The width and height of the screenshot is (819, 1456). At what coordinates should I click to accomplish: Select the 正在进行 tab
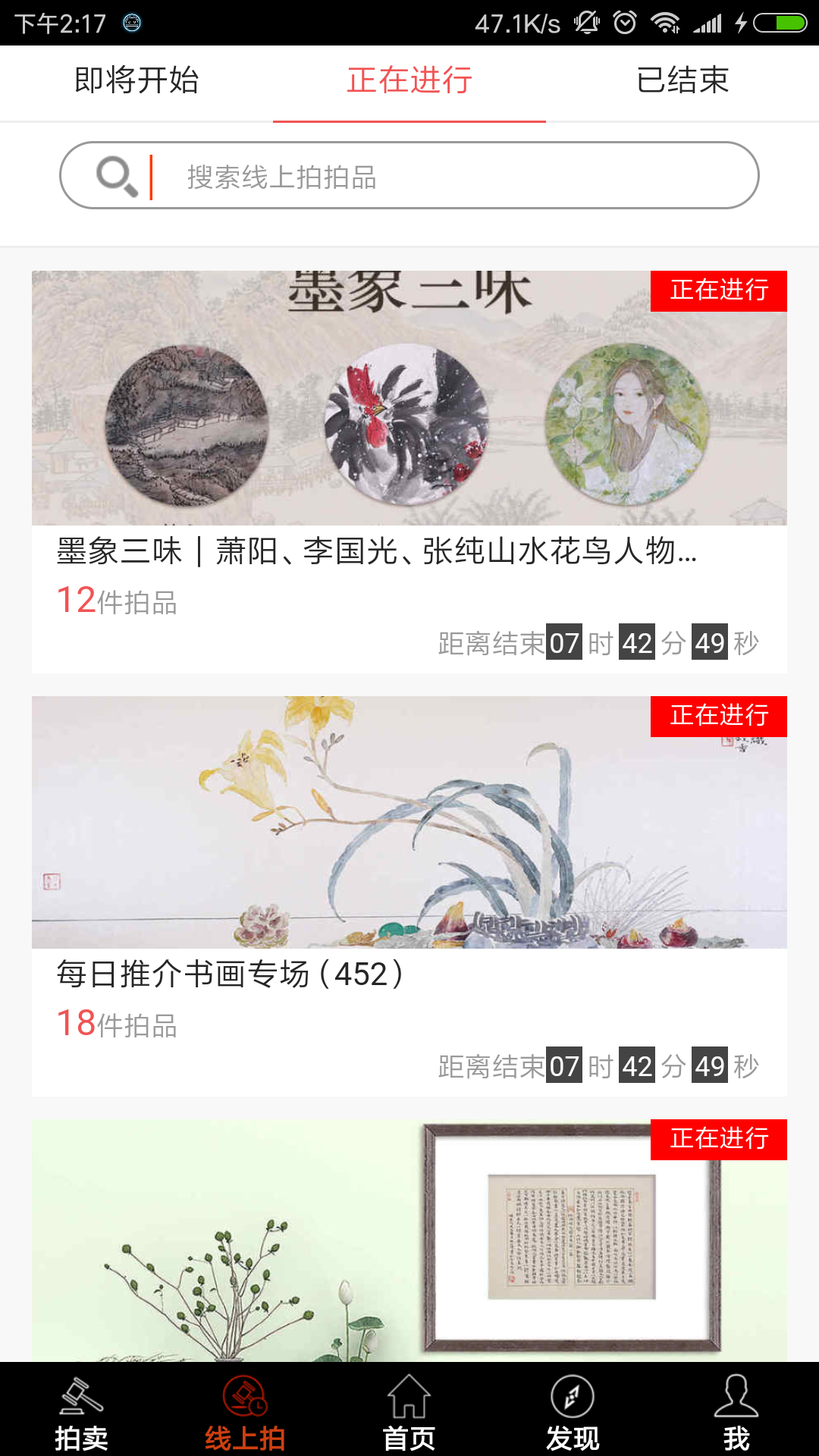point(409,82)
